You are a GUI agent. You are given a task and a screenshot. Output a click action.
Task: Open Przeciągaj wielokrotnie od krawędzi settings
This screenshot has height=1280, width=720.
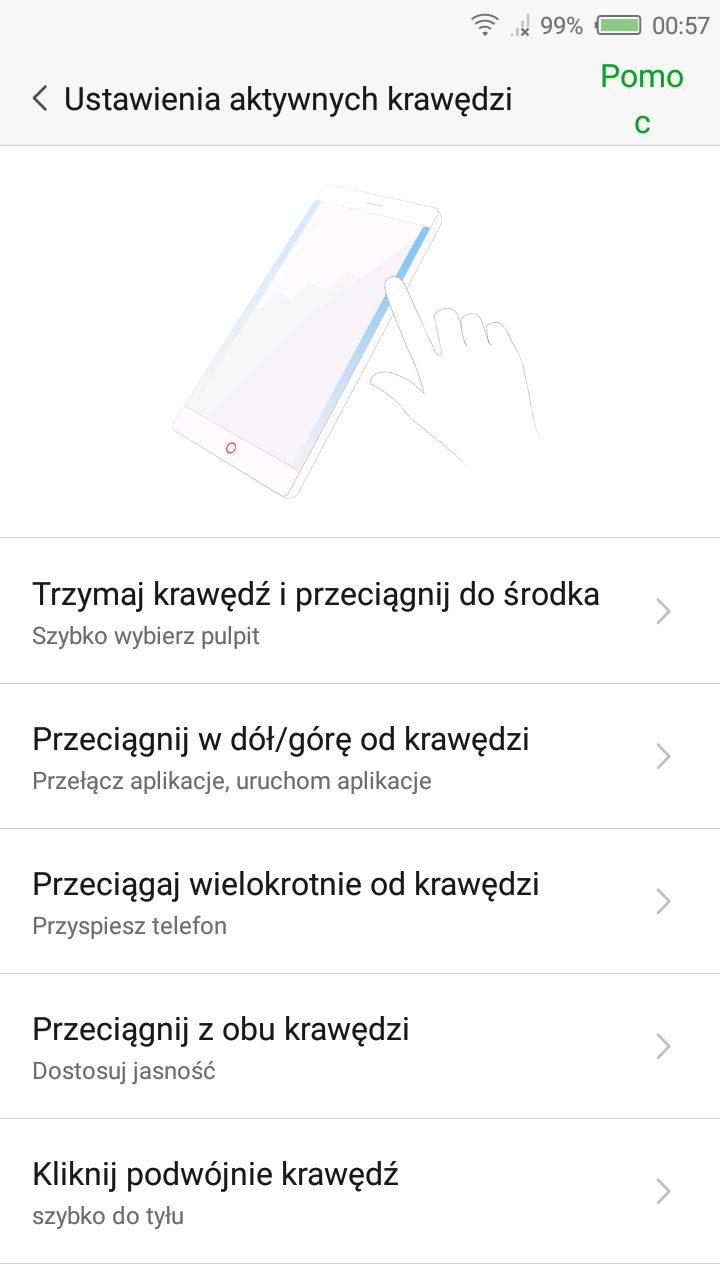tap(360, 901)
